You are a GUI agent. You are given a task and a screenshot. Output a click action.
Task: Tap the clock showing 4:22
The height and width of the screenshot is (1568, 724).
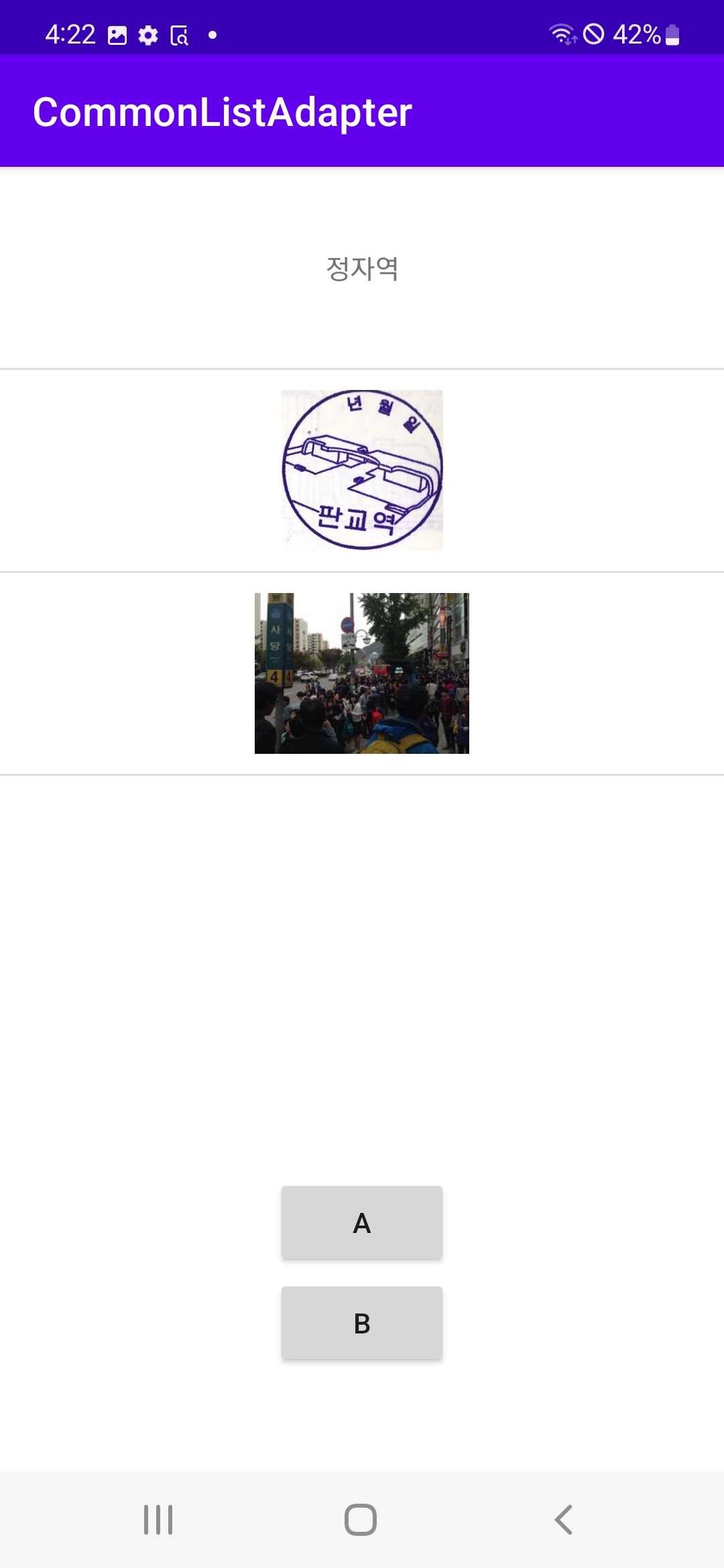pos(69,35)
